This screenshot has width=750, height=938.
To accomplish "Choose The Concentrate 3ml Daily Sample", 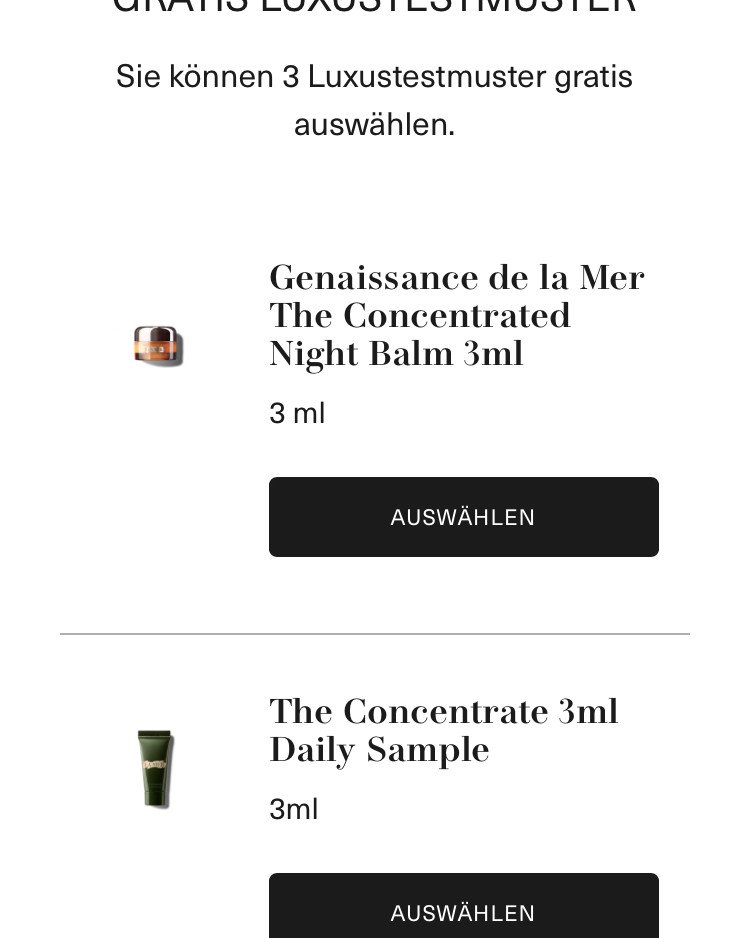I will tap(463, 910).
